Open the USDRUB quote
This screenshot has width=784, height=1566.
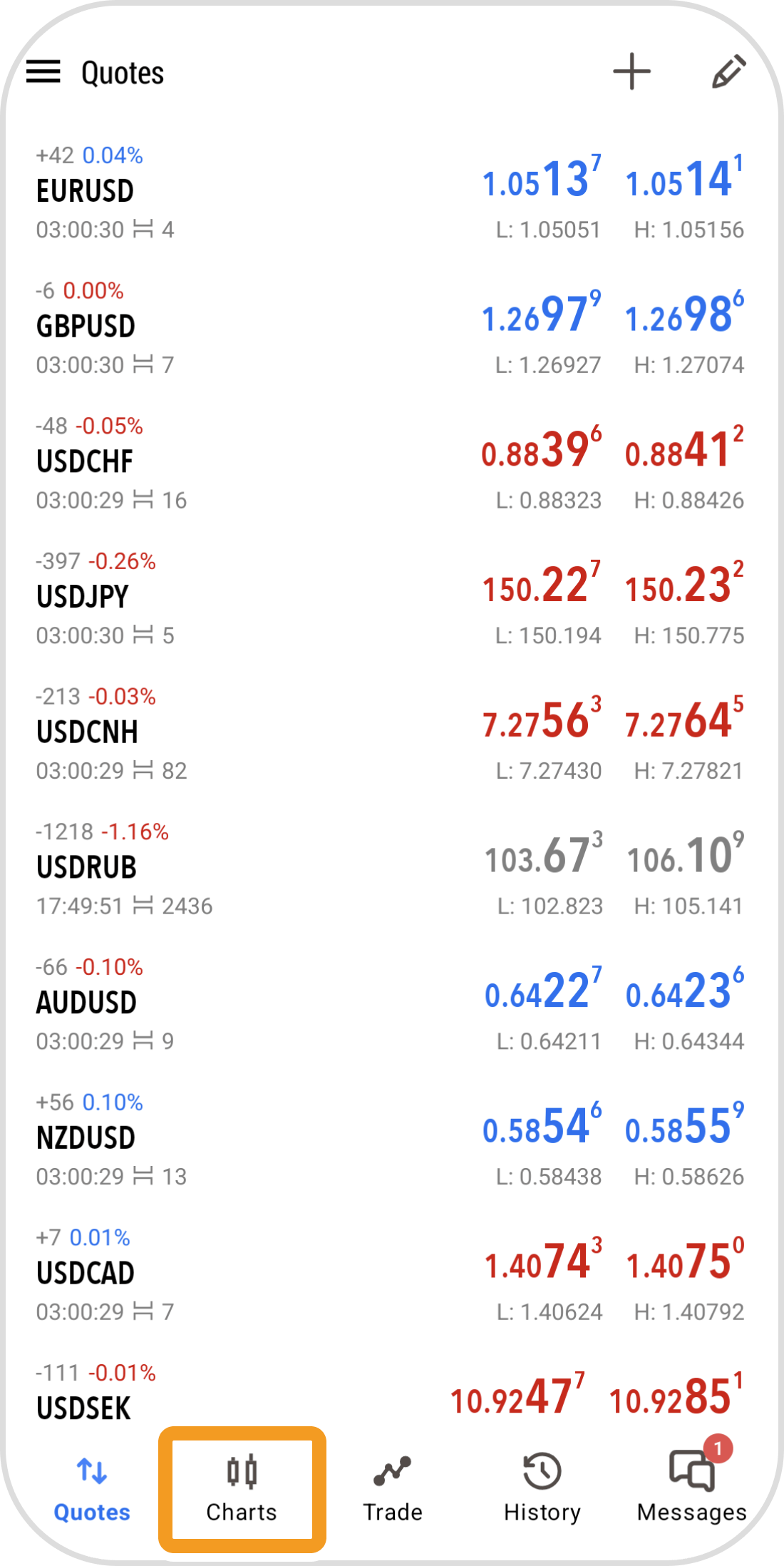[x=86, y=868]
